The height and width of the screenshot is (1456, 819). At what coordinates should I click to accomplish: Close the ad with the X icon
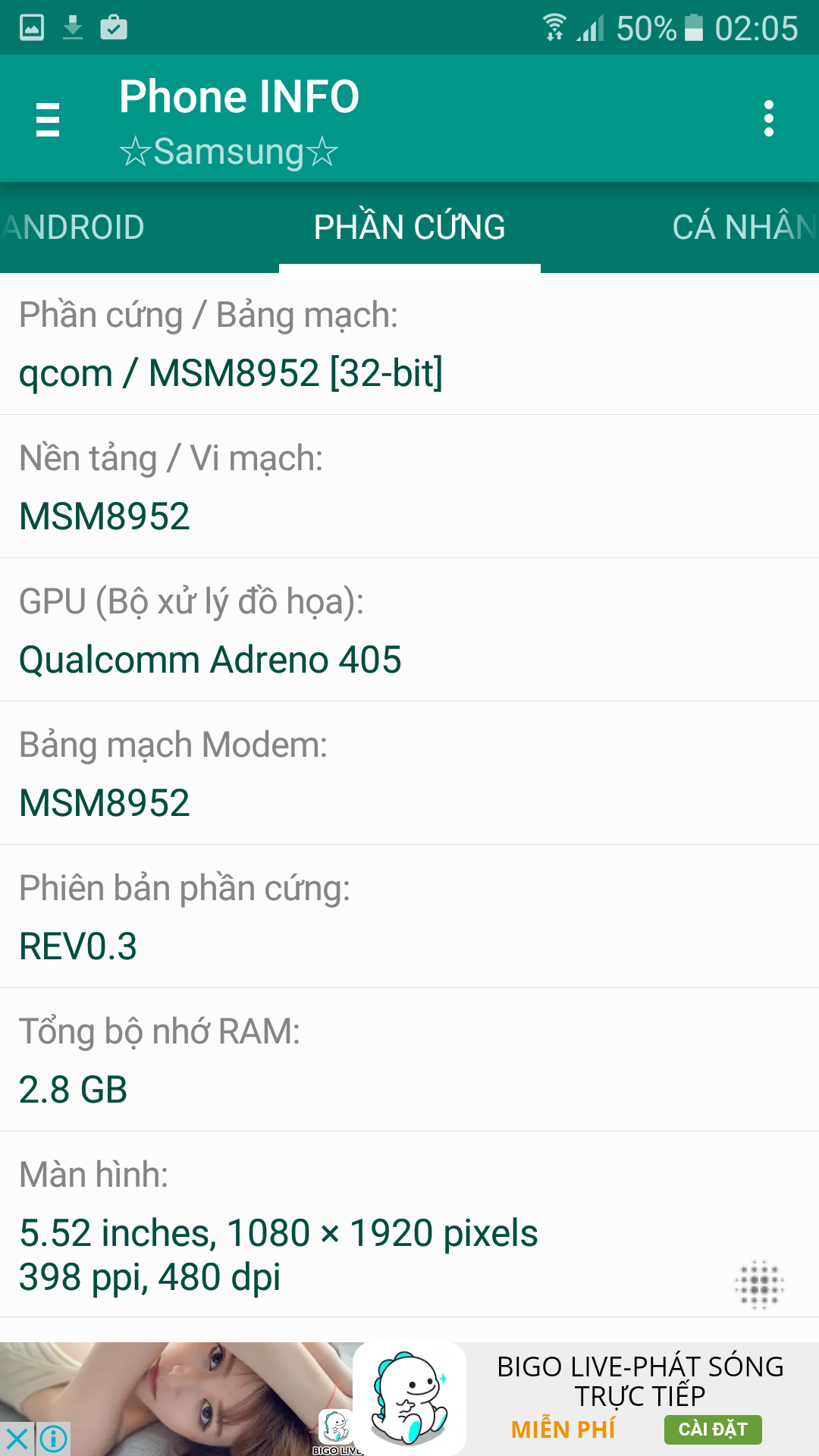click(x=17, y=1439)
